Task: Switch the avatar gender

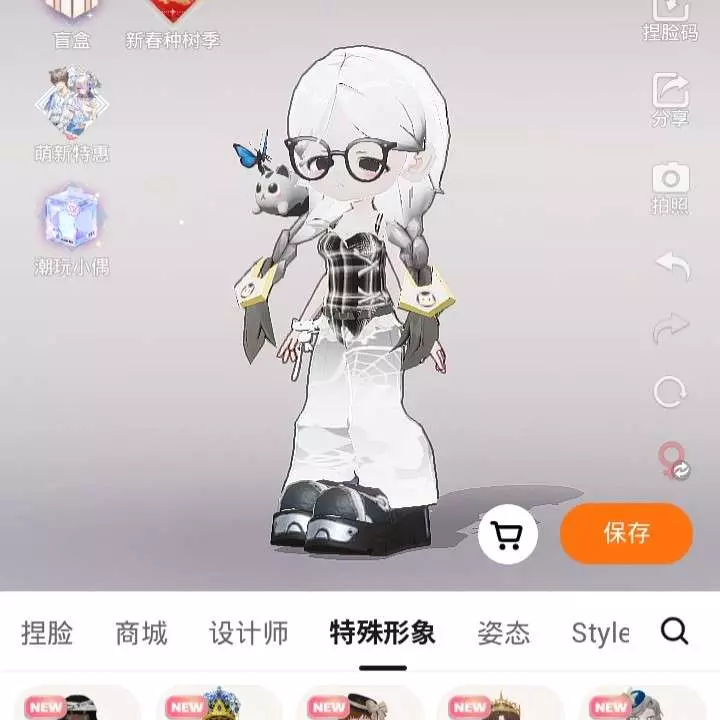Action: pyautogui.click(x=673, y=460)
